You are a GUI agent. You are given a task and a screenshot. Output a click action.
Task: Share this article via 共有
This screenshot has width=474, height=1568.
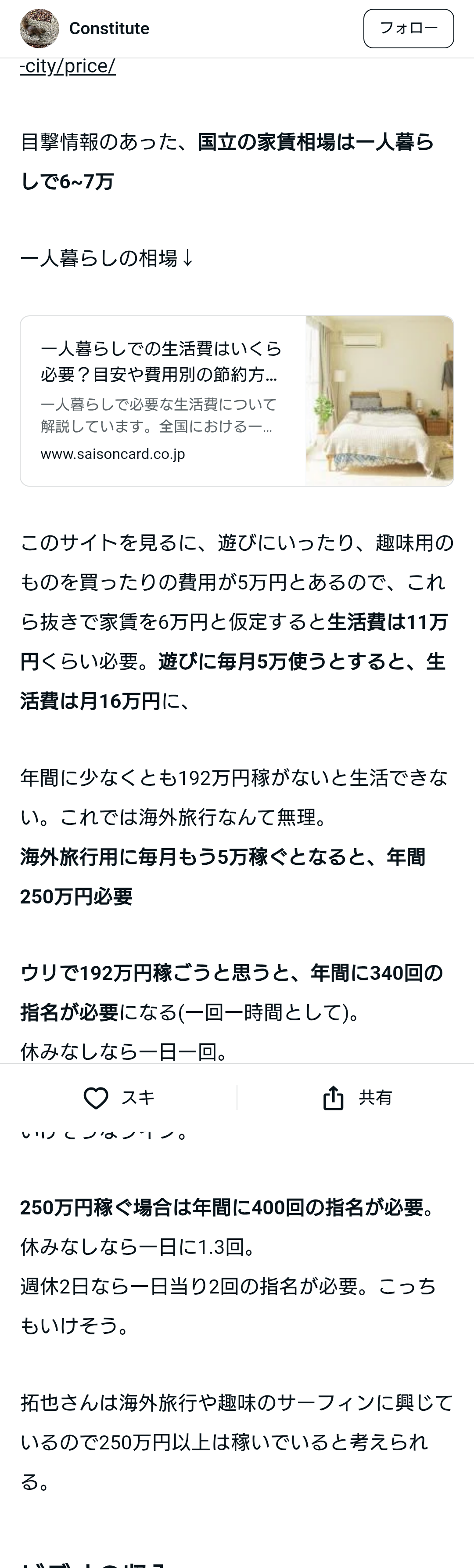click(356, 1098)
